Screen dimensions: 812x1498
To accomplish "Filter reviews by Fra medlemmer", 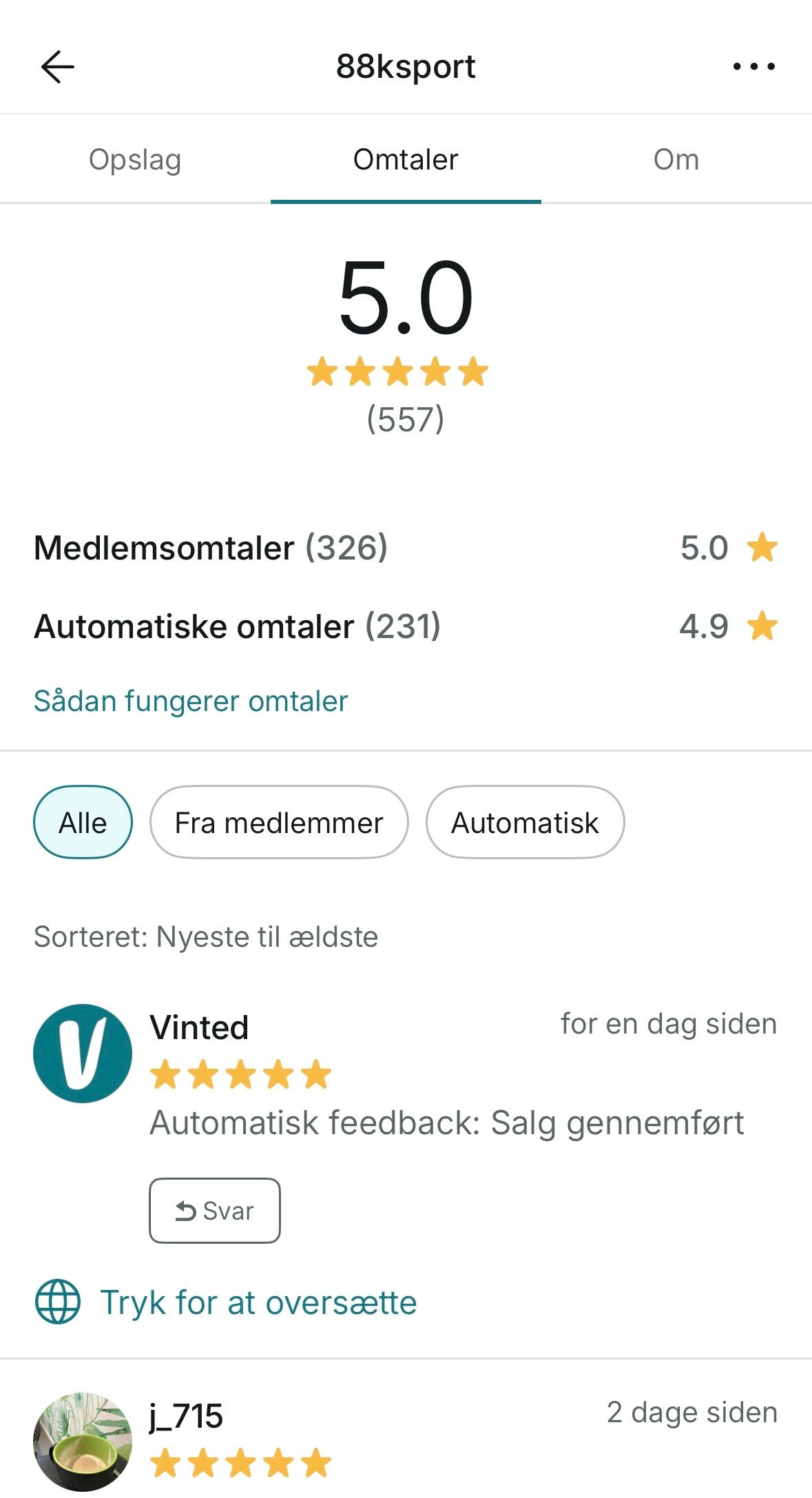I will [x=279, y=823].
